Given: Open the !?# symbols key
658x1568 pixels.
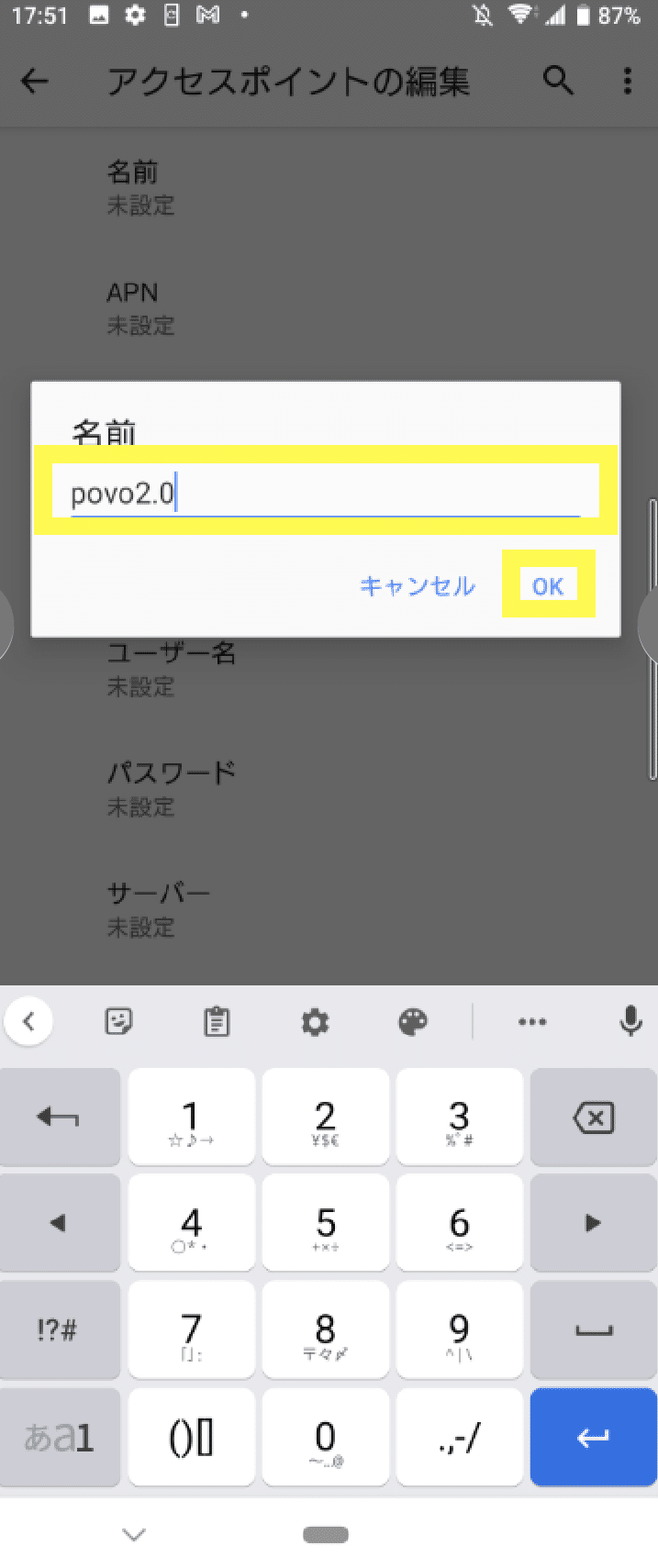Looking at the screenshot, I should point(57,1330).
